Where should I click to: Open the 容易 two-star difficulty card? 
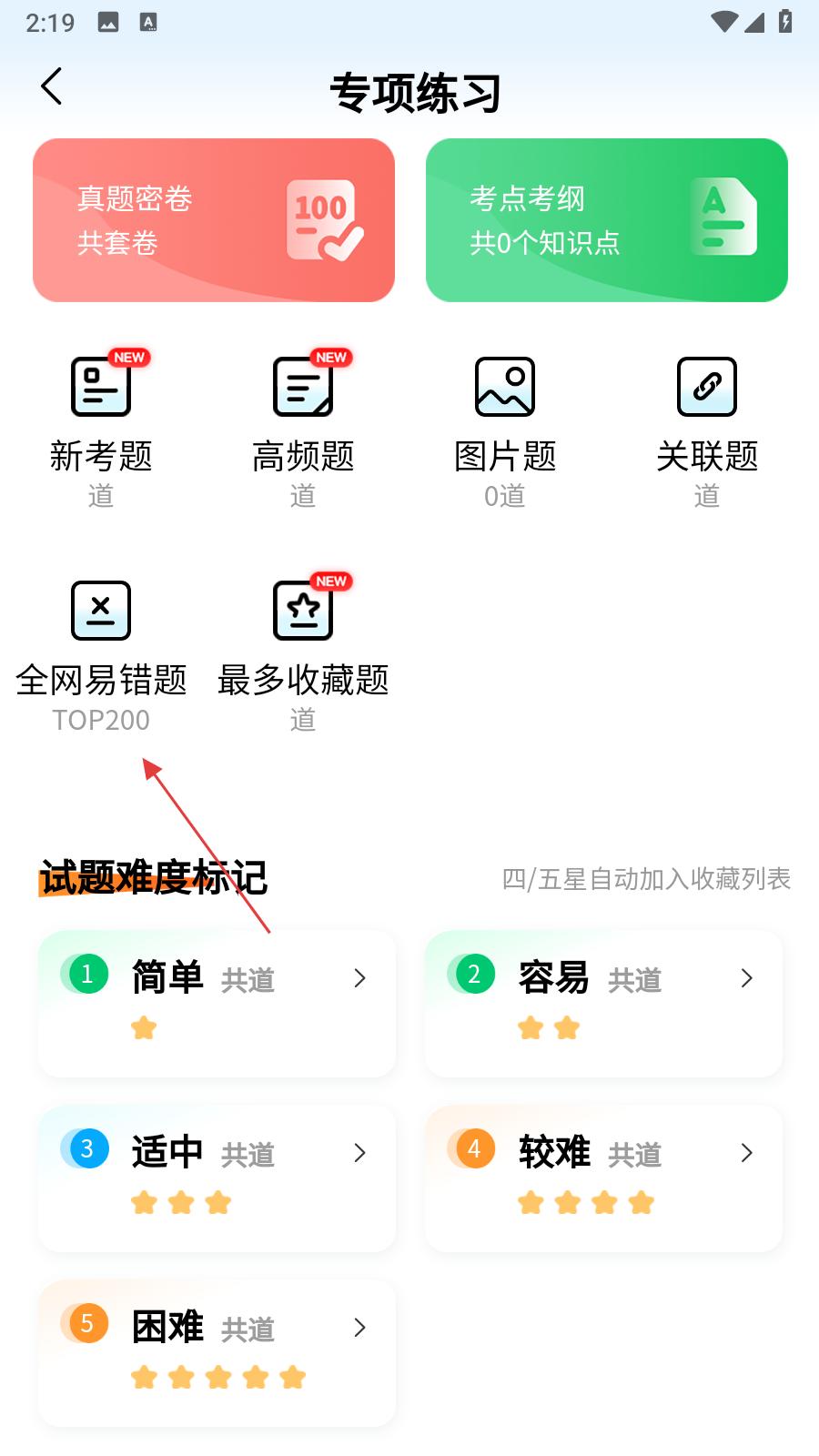pyautogui.click(x=604, y=1004)
